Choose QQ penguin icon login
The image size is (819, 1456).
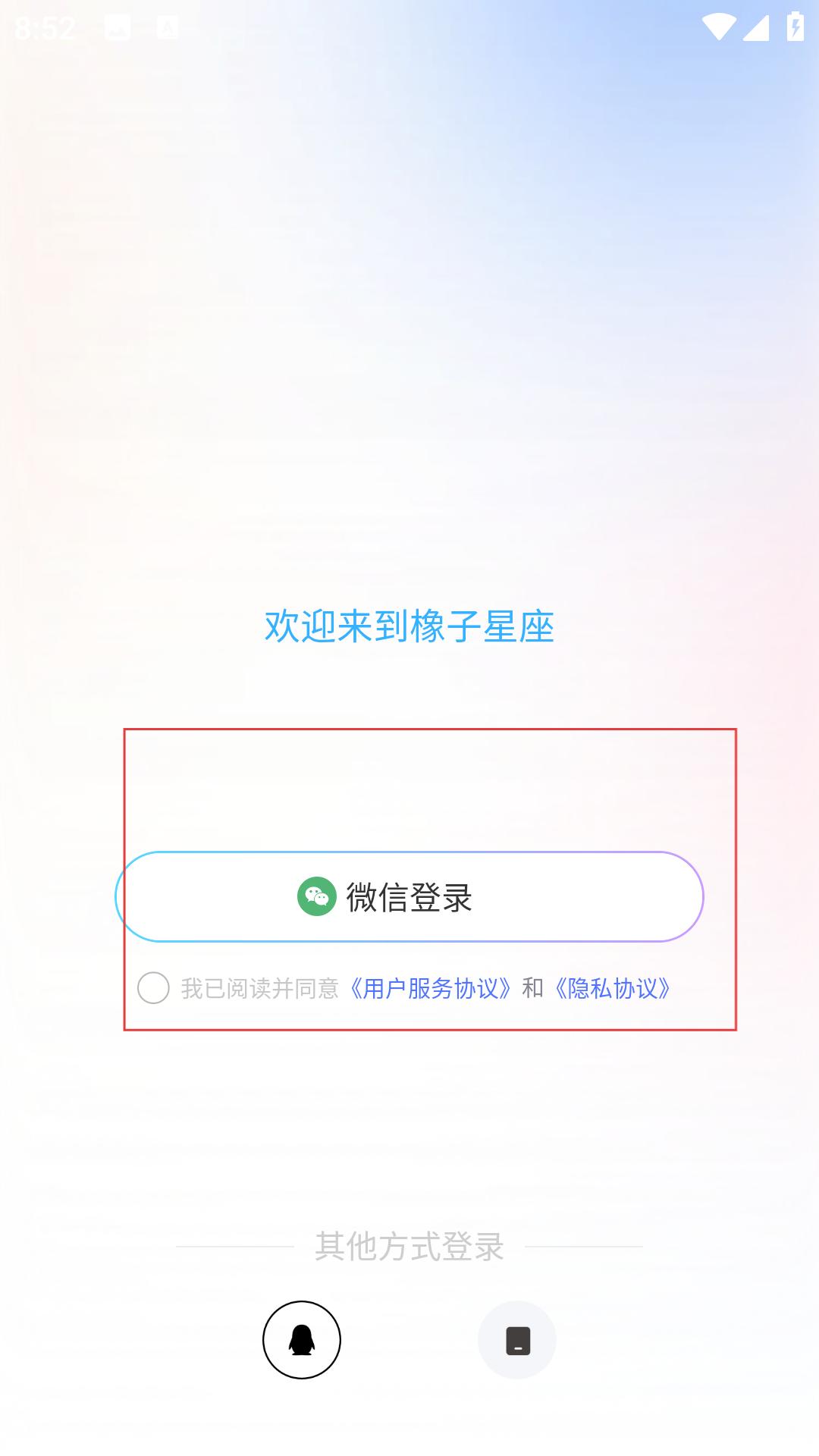click(x=302, y=1340)
